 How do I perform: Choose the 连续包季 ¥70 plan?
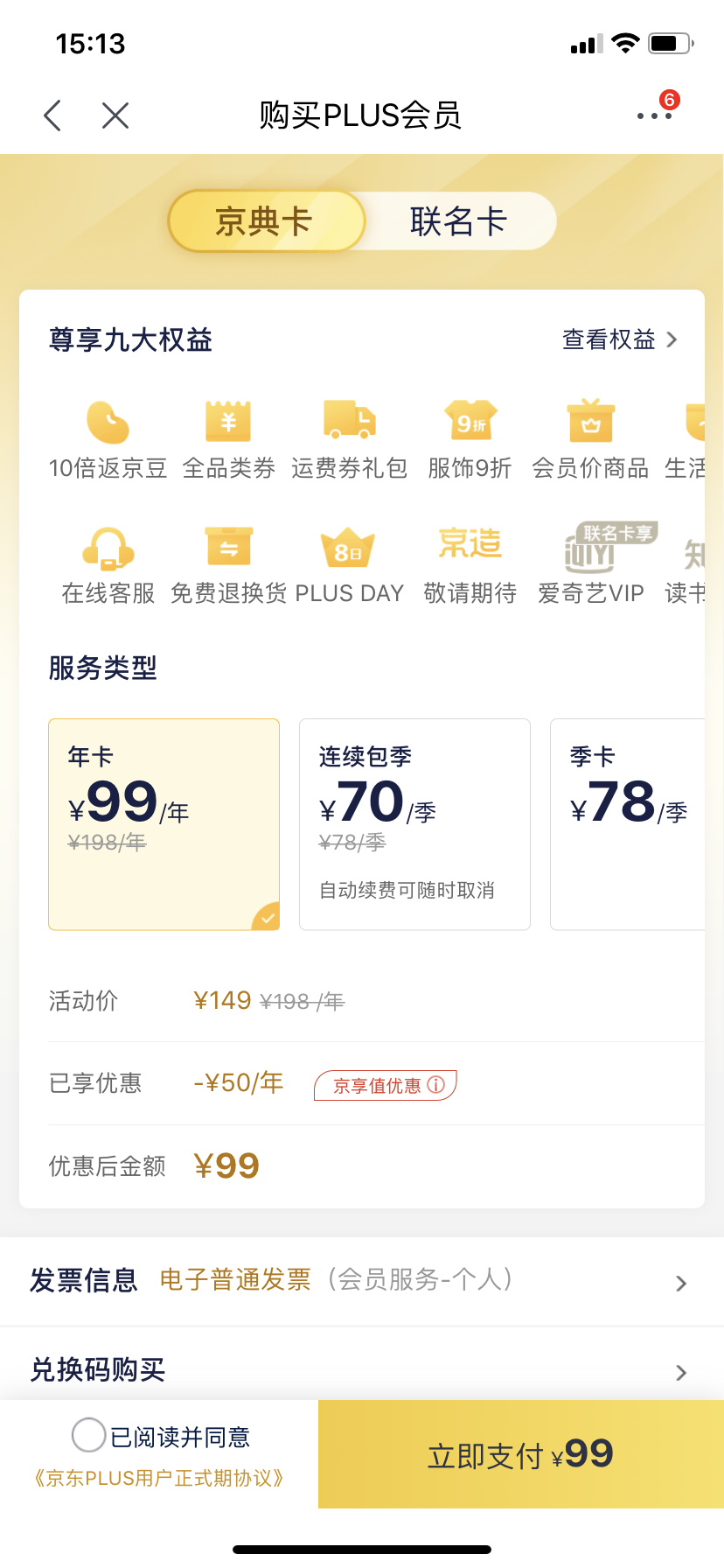click(x=414, y=823)
